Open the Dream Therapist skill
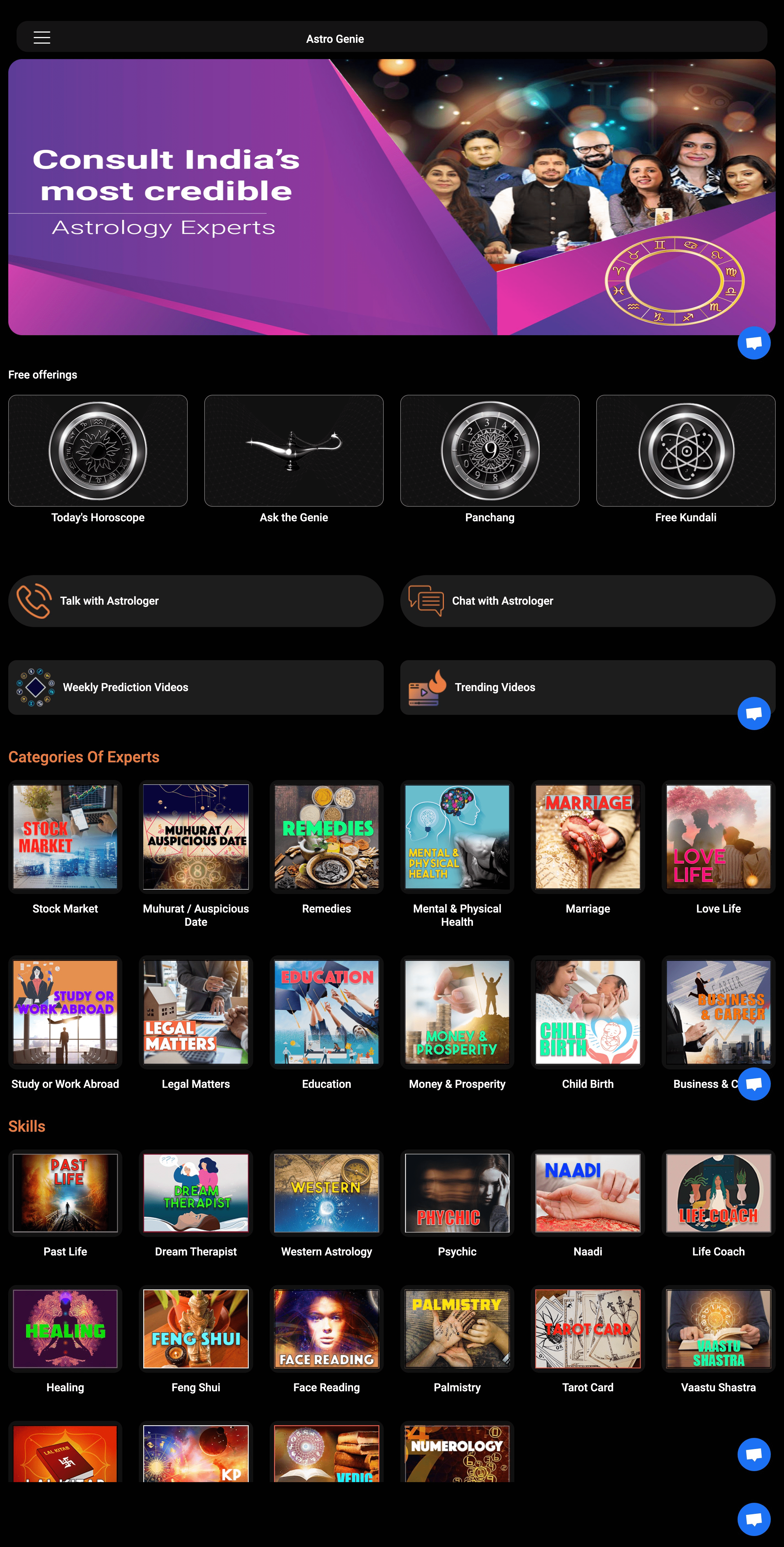Image resolution: width=784 pixels, height=1547 pixels. pyautogui.click(x=196, y=1204)
